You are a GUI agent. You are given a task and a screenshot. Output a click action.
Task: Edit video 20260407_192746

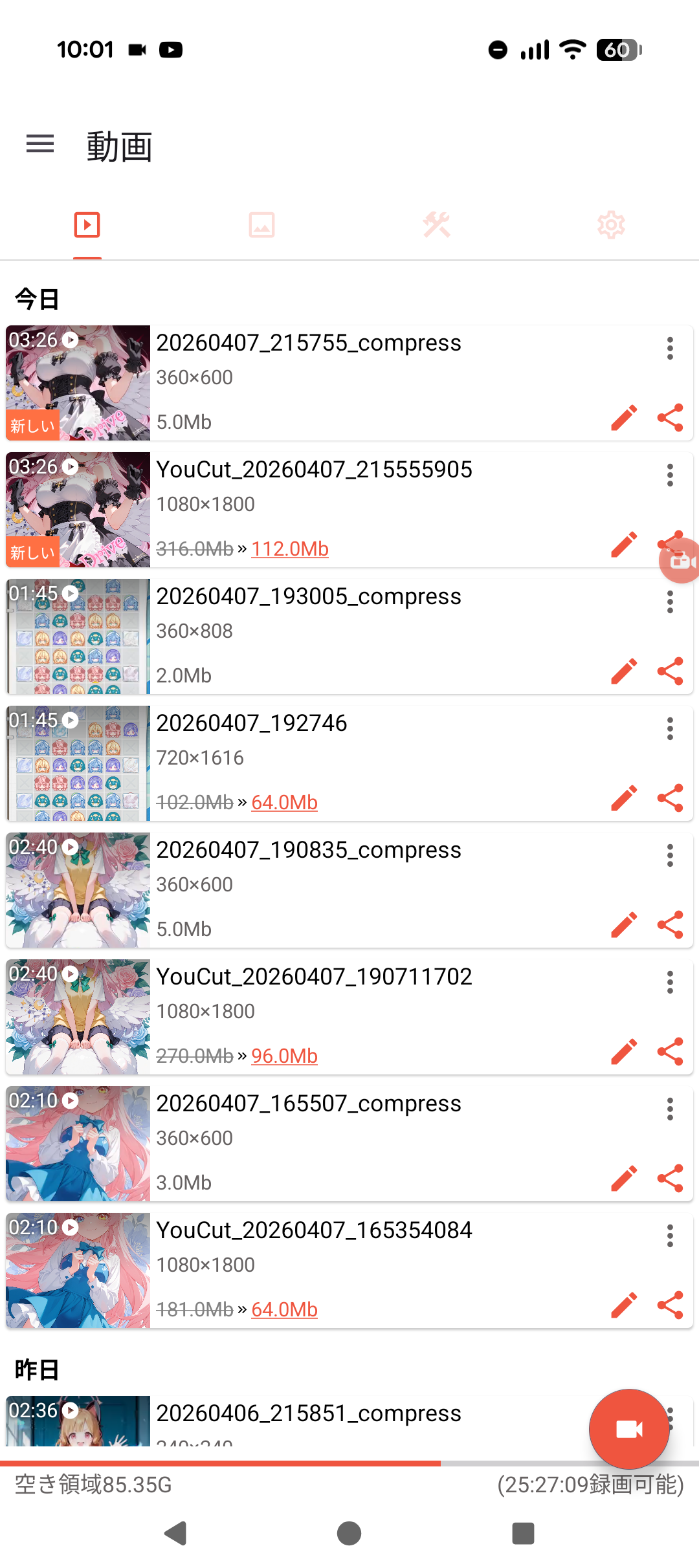point(624,798)
